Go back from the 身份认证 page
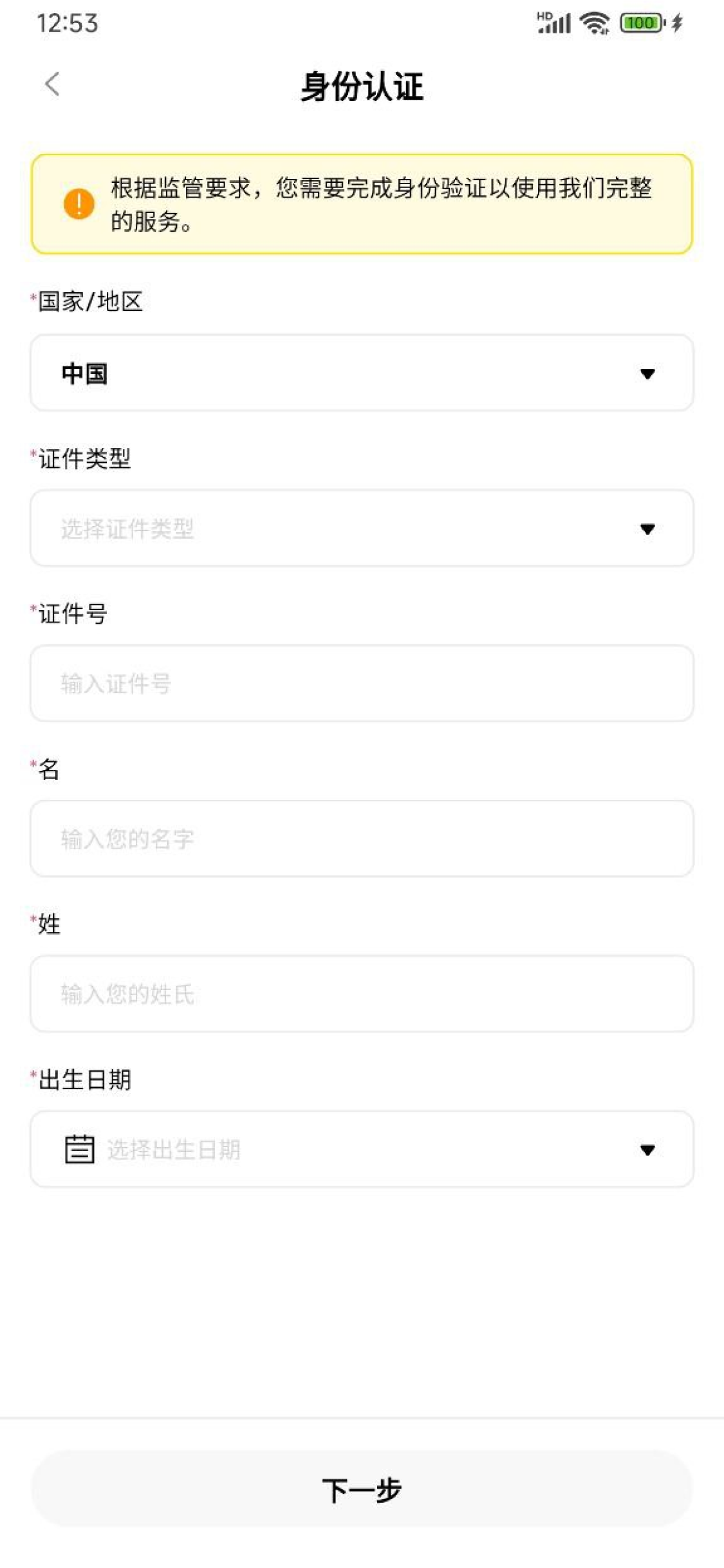This screenshot has height=1568, width=724. tap(52, 84)
